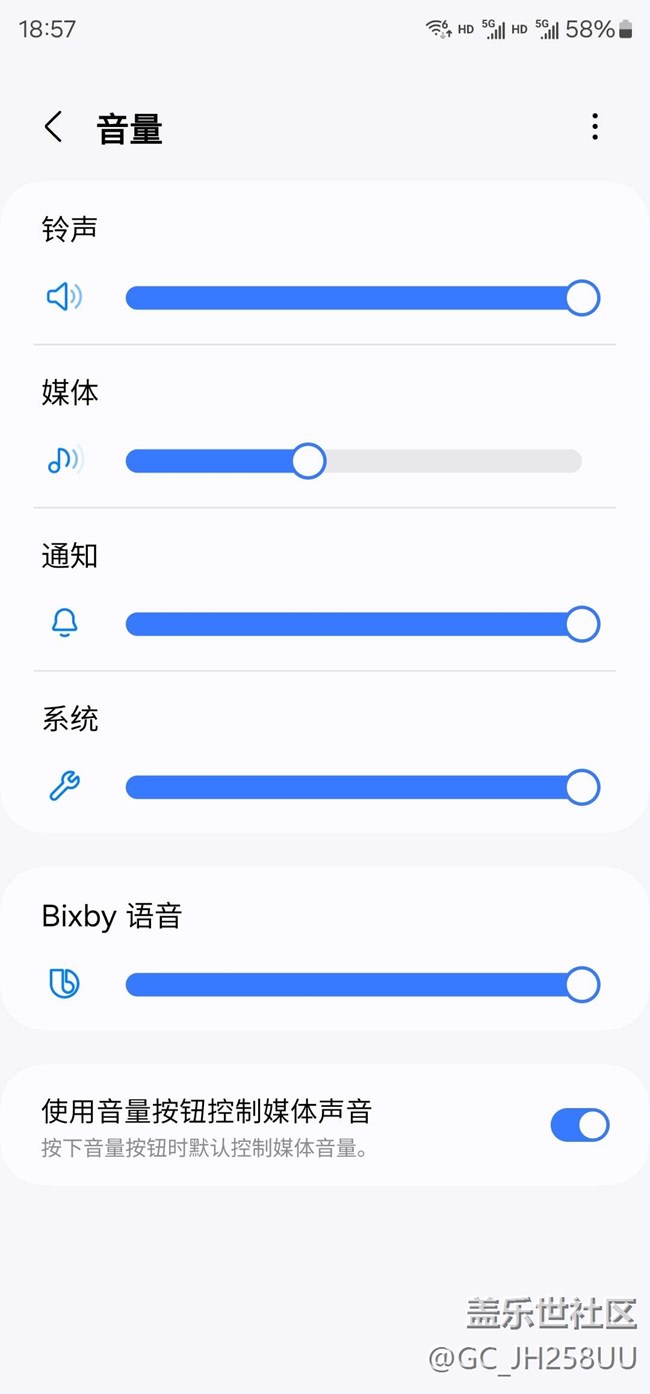Image resolution: width=650 pixels, height=1394 pixels.
Task: Mute ringtone via the 铃声 speaker icon
Action: 64,297
